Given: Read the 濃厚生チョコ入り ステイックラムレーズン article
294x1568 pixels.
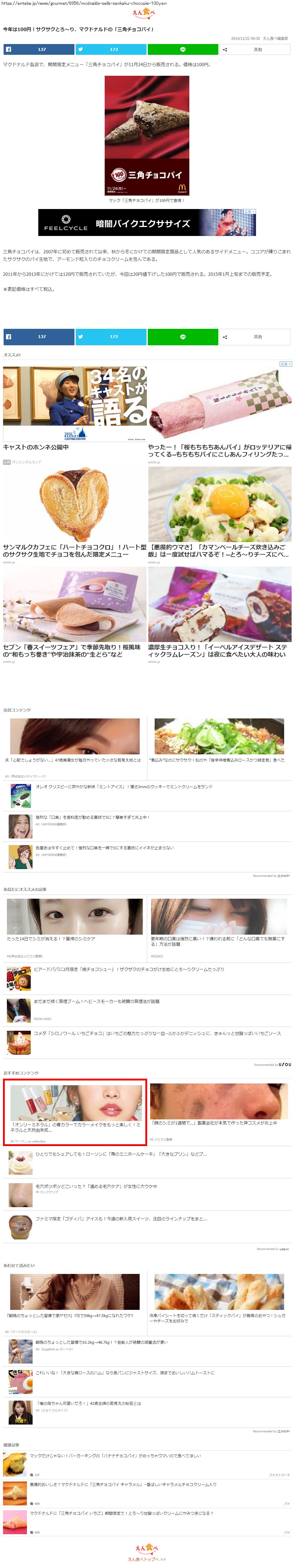Looking at the screenshot, I should point(219,604).
